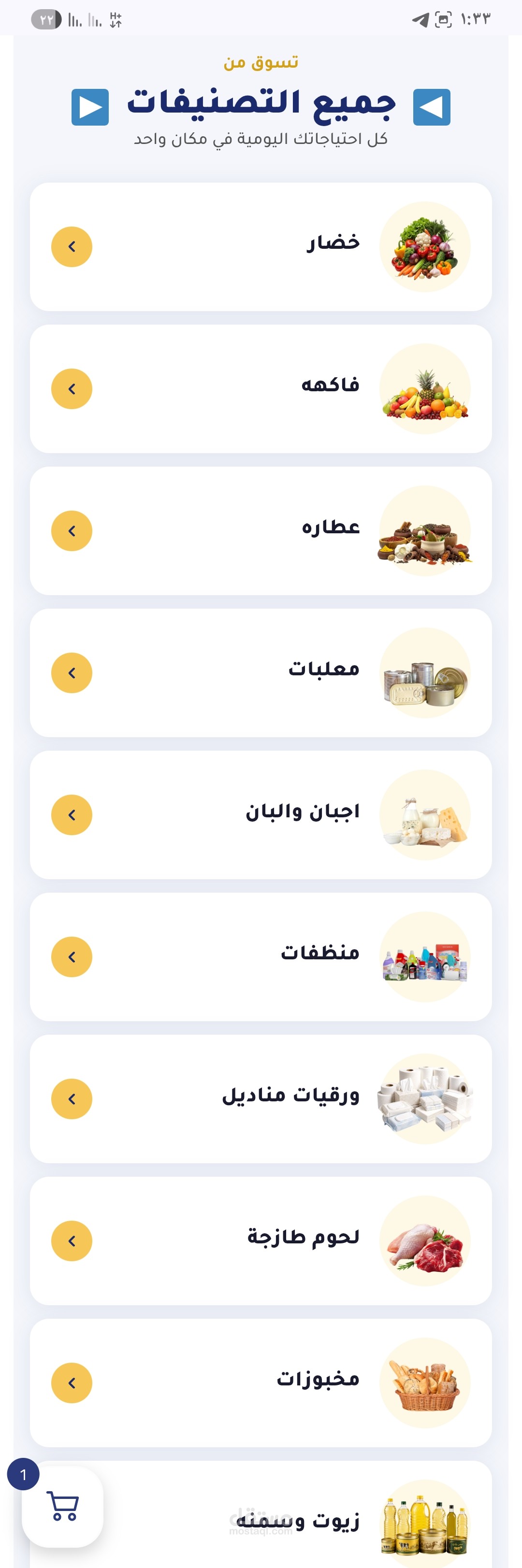Open the عطاره category card
Screen dimensions: 522x1568
[x=261, y=531]
